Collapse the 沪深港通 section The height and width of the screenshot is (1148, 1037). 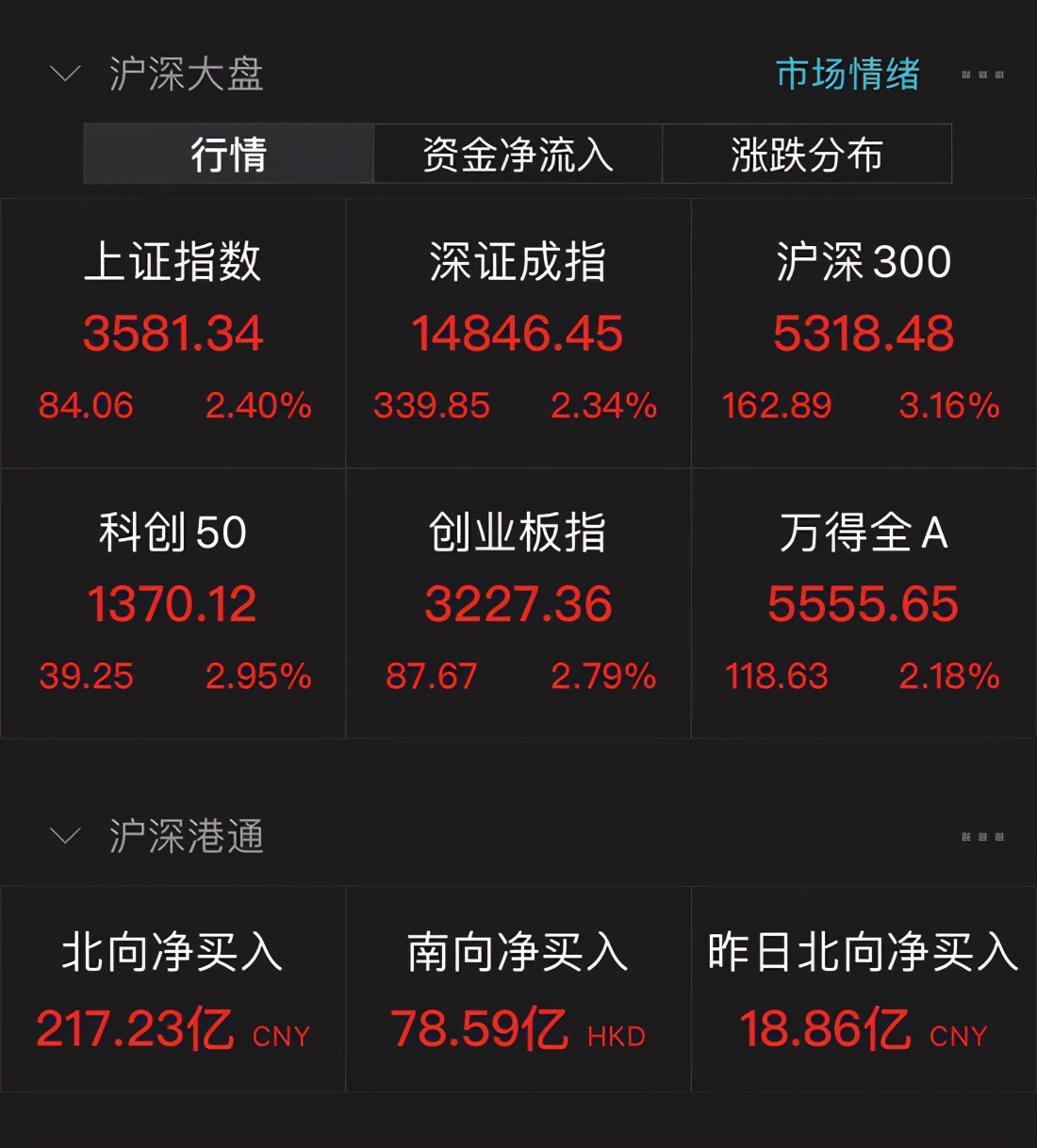tap(64, 836)
